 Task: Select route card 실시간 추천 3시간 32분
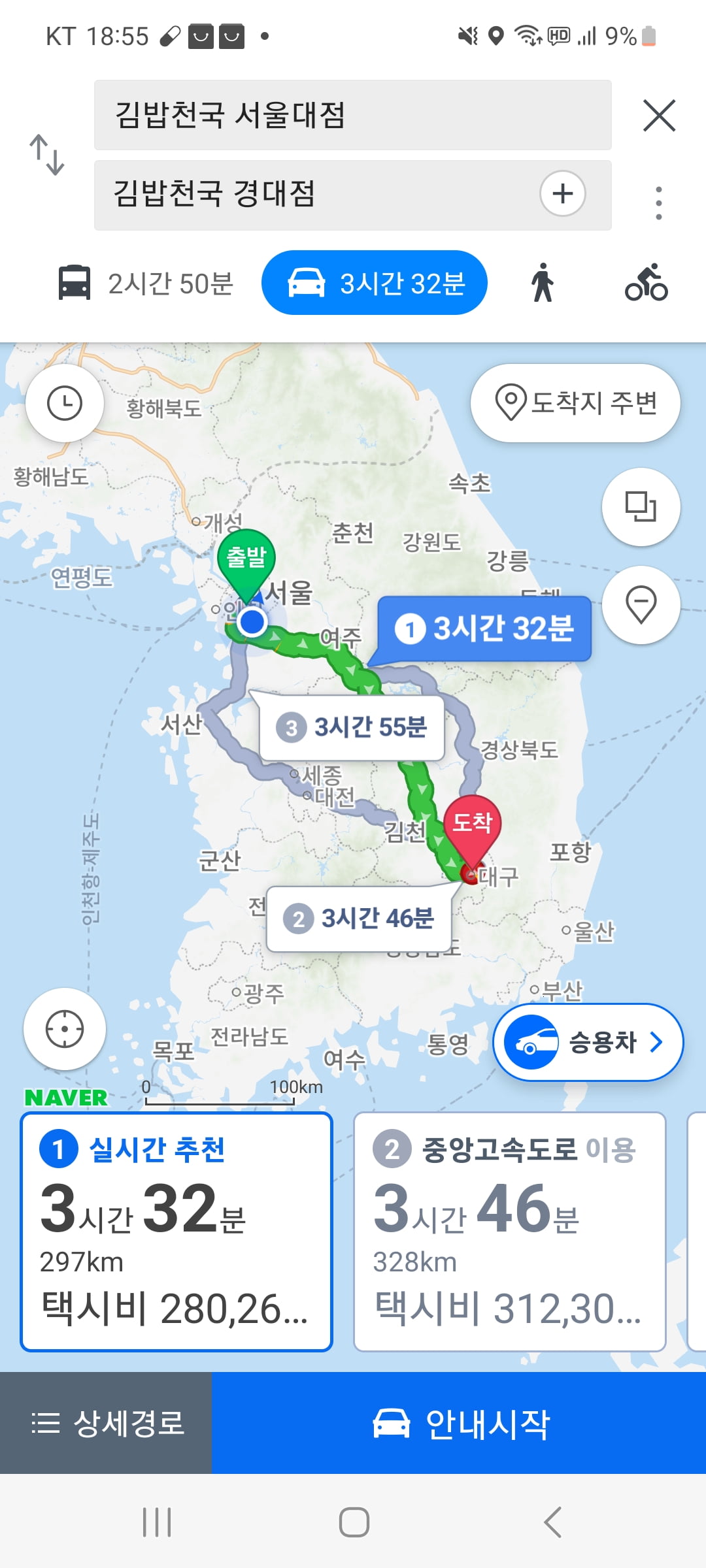click(x=176, y=1232)
